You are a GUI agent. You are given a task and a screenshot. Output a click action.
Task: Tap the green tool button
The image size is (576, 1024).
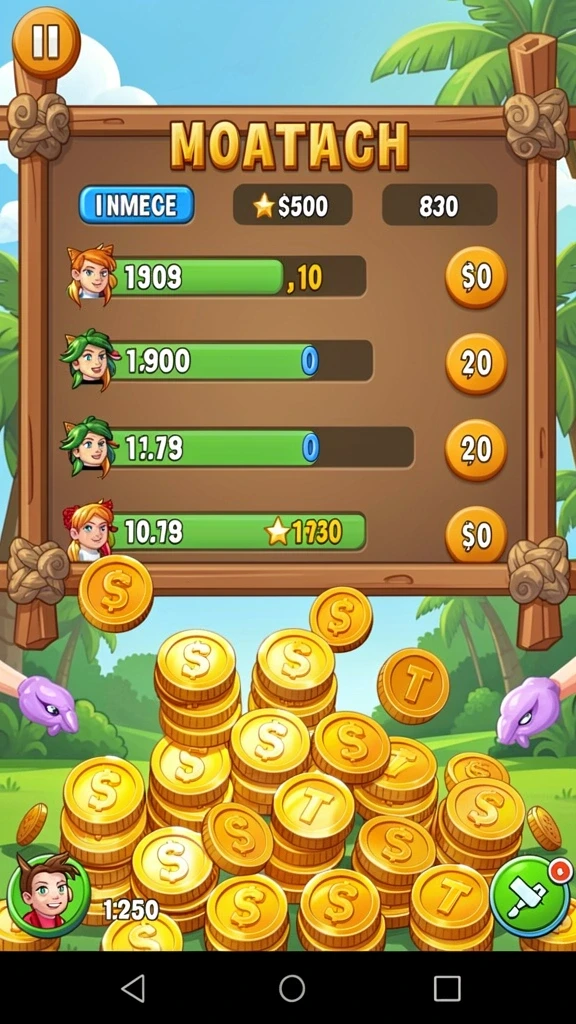click(x=530, y=896)
